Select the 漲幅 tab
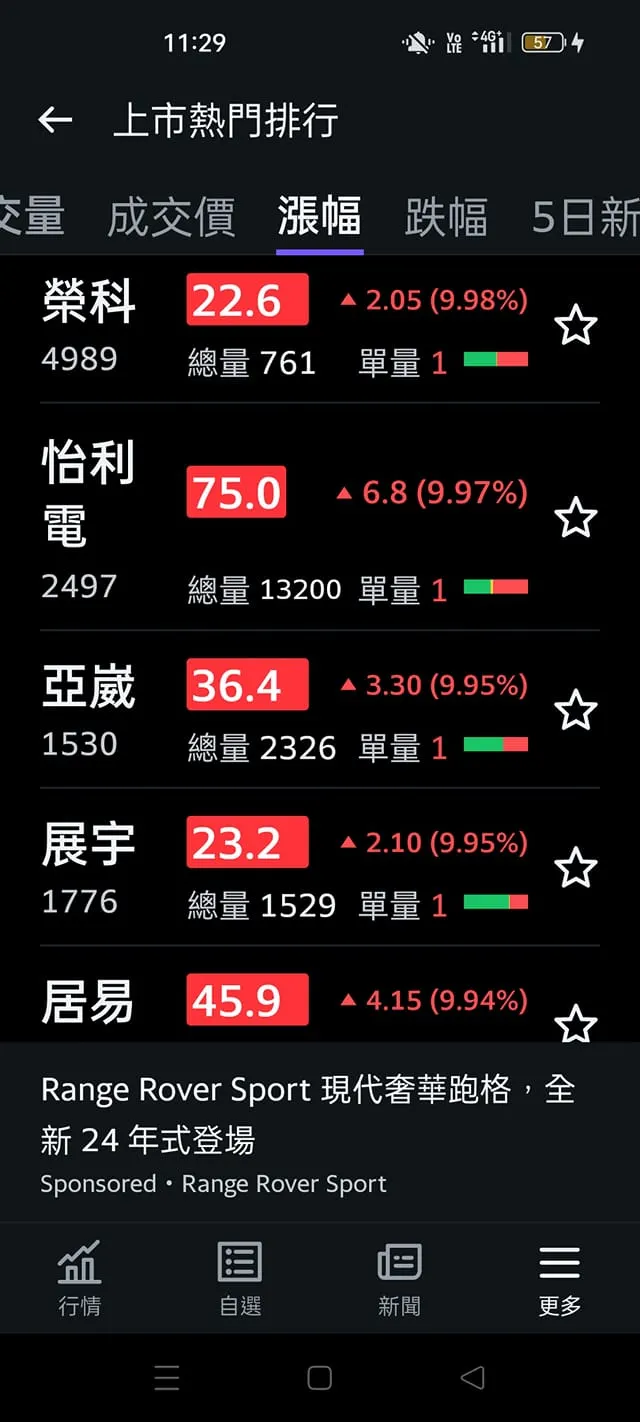This screenshot has height=1422, width=640. click(x=319, y=217)
